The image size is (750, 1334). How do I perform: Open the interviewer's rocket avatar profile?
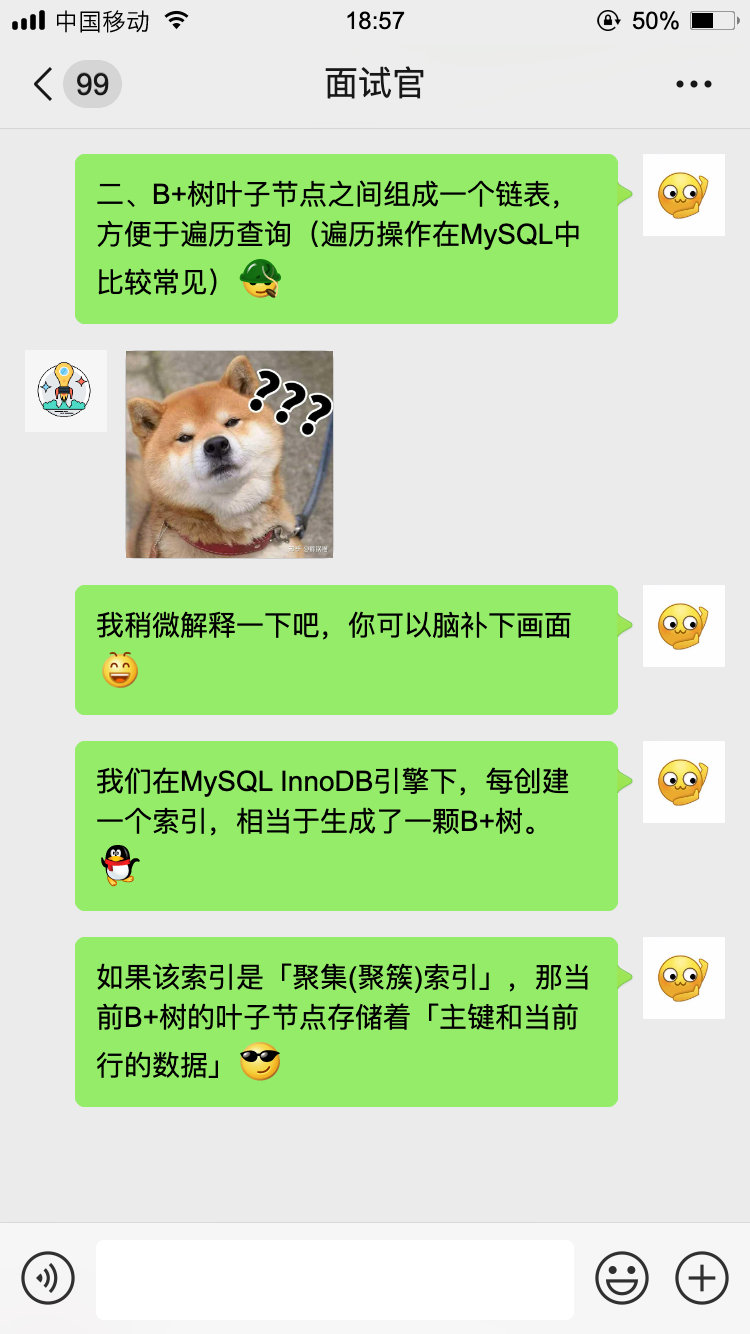(x=66, y=391)
